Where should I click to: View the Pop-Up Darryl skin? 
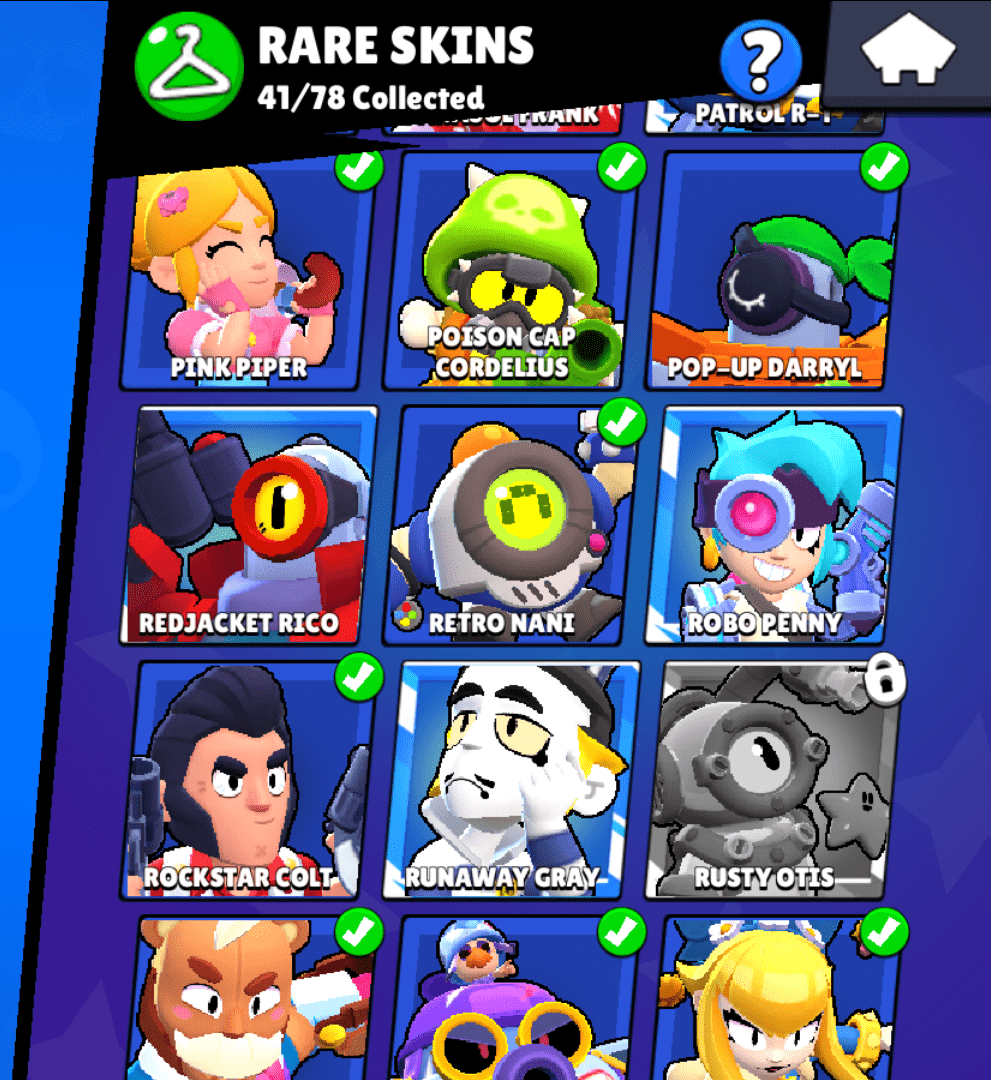(x=773, y=272)
